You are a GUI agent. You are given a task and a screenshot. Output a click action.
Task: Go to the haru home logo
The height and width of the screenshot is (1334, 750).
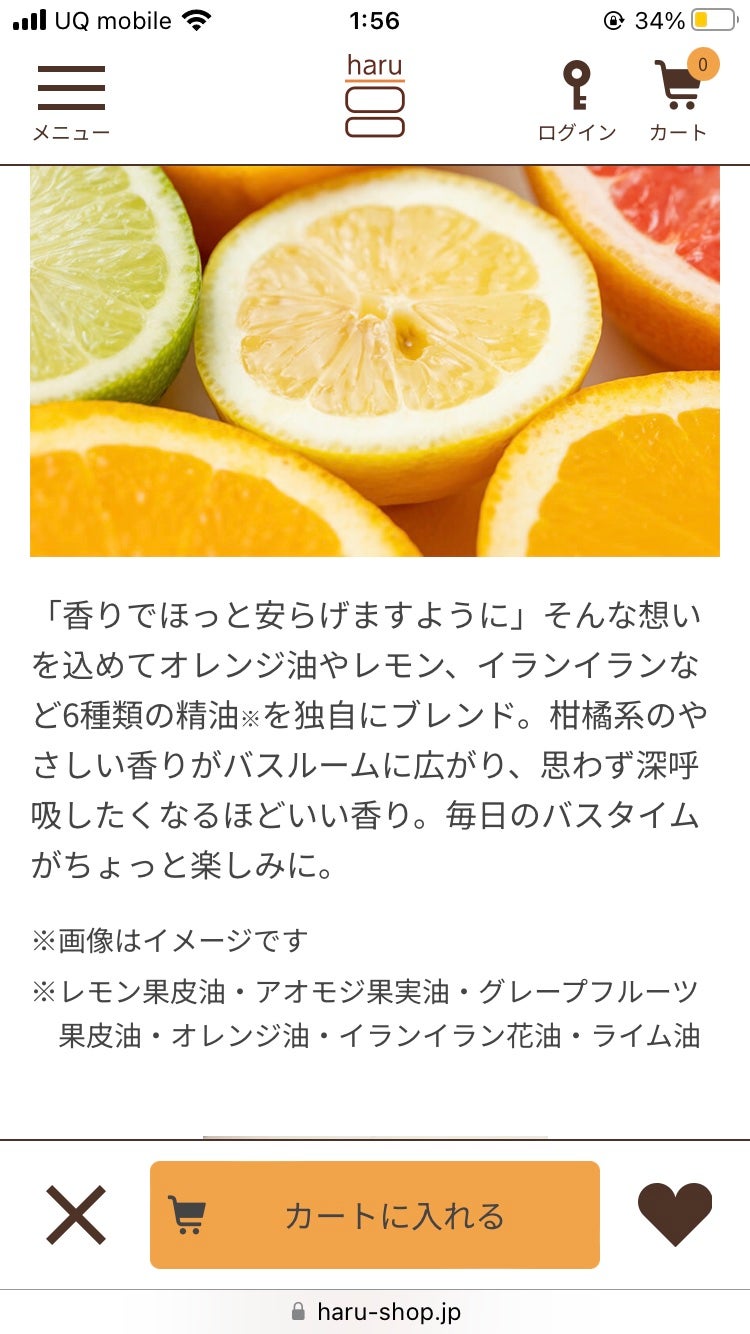[x=375, y=97]
